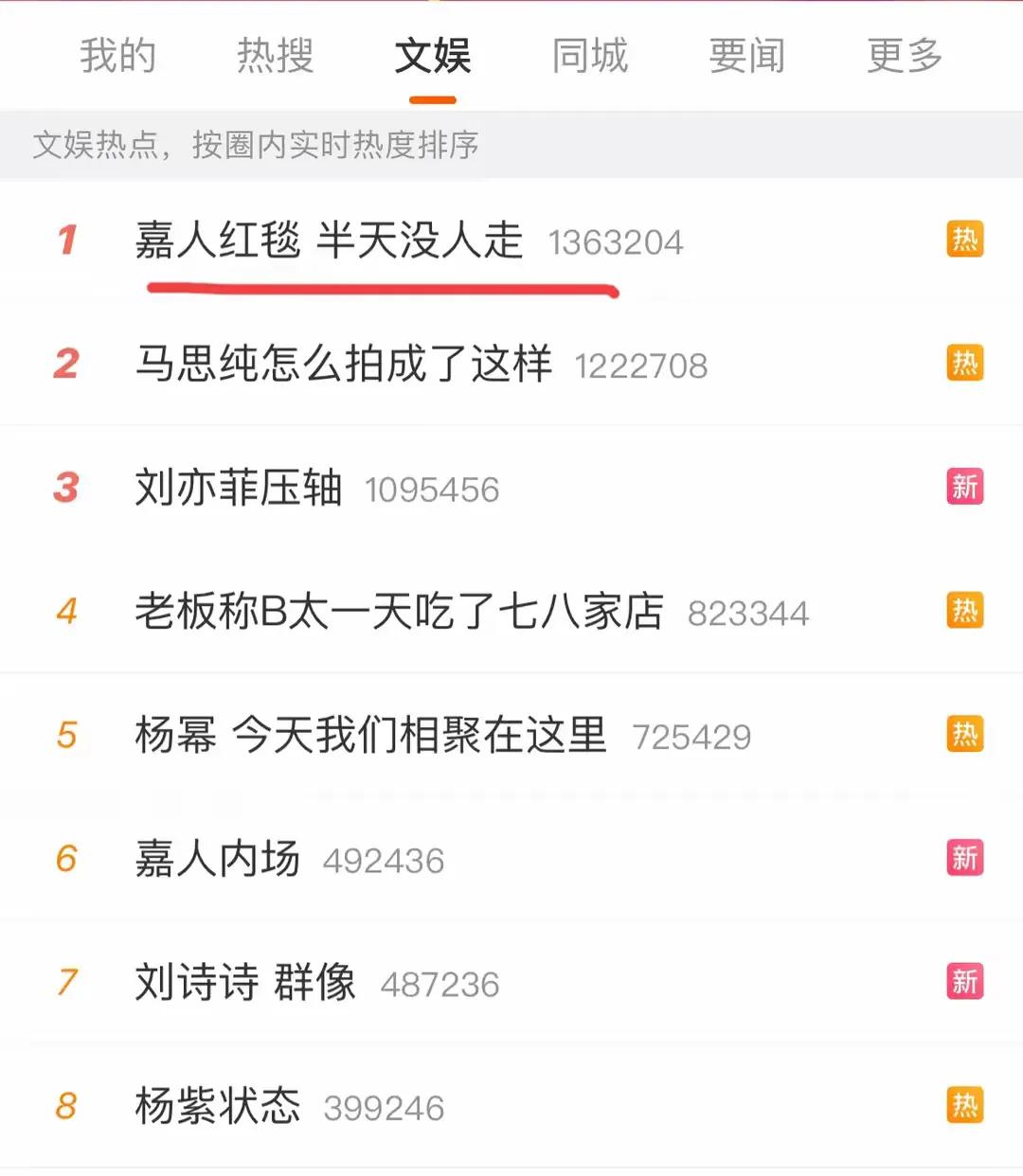Click the 新 badge on 刘诗诗 群像 row
1023x1176 pixels.
pos(965,981)
